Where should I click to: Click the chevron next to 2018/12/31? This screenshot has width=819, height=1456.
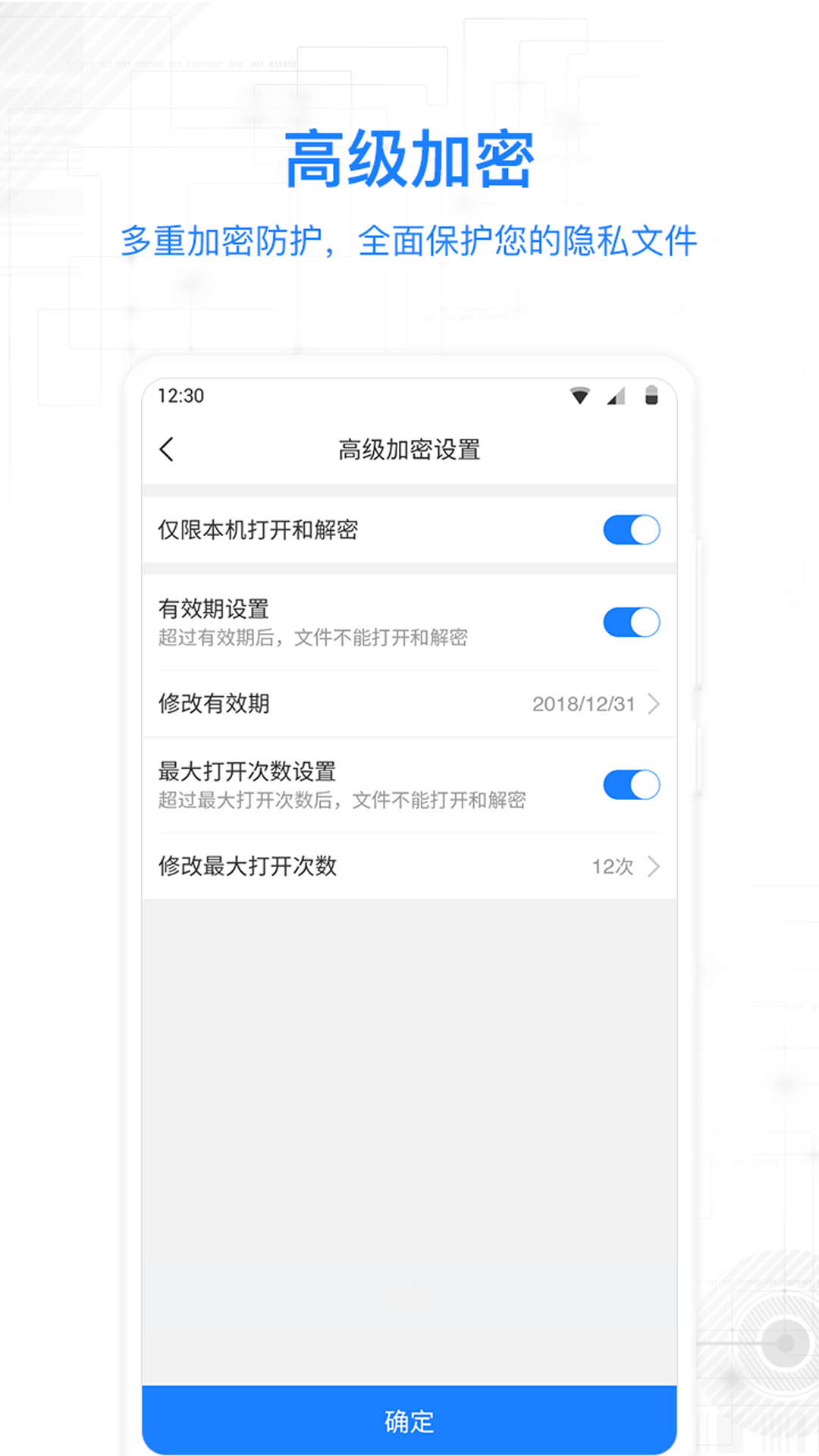click(x=652, y=704)
